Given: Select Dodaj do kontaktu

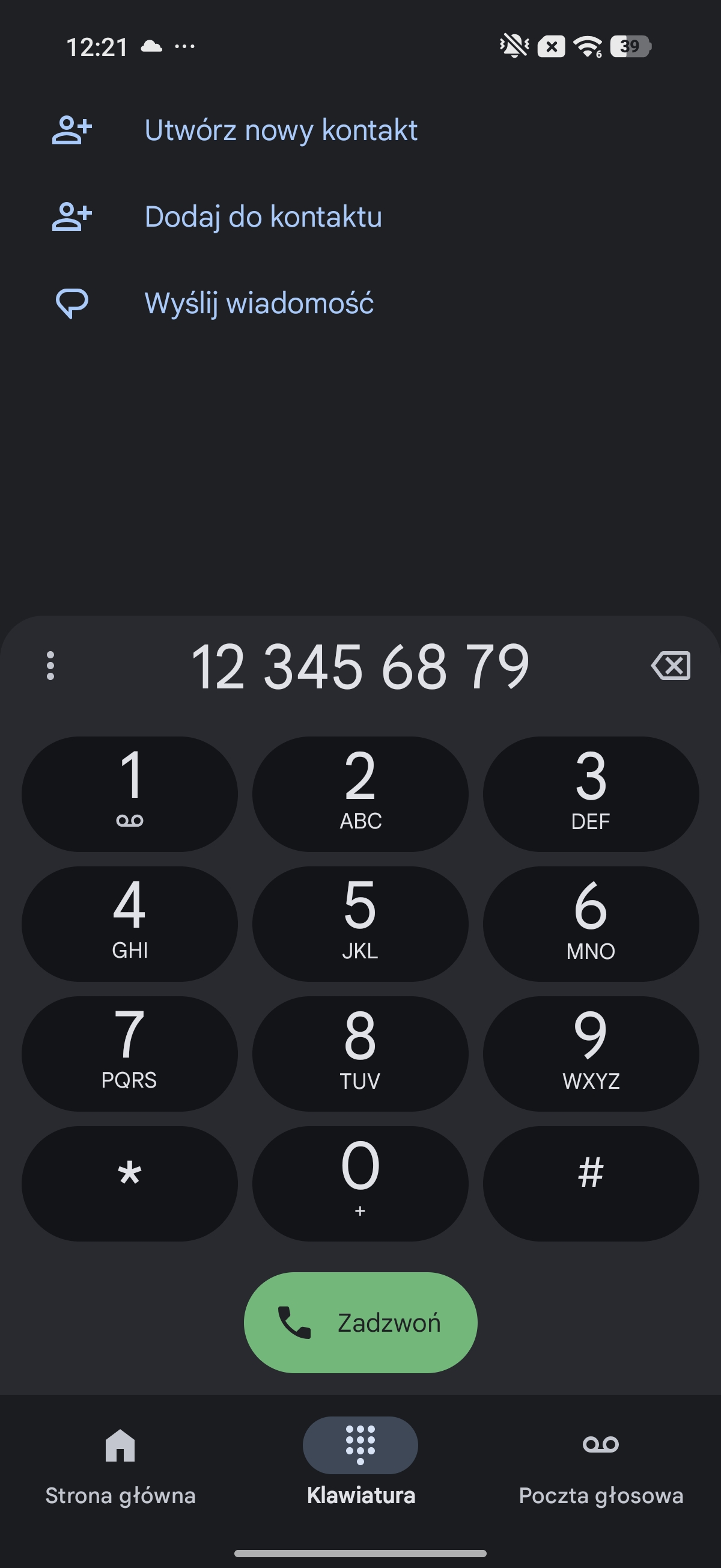Looking at the screenshot, I should click(263, 216).
